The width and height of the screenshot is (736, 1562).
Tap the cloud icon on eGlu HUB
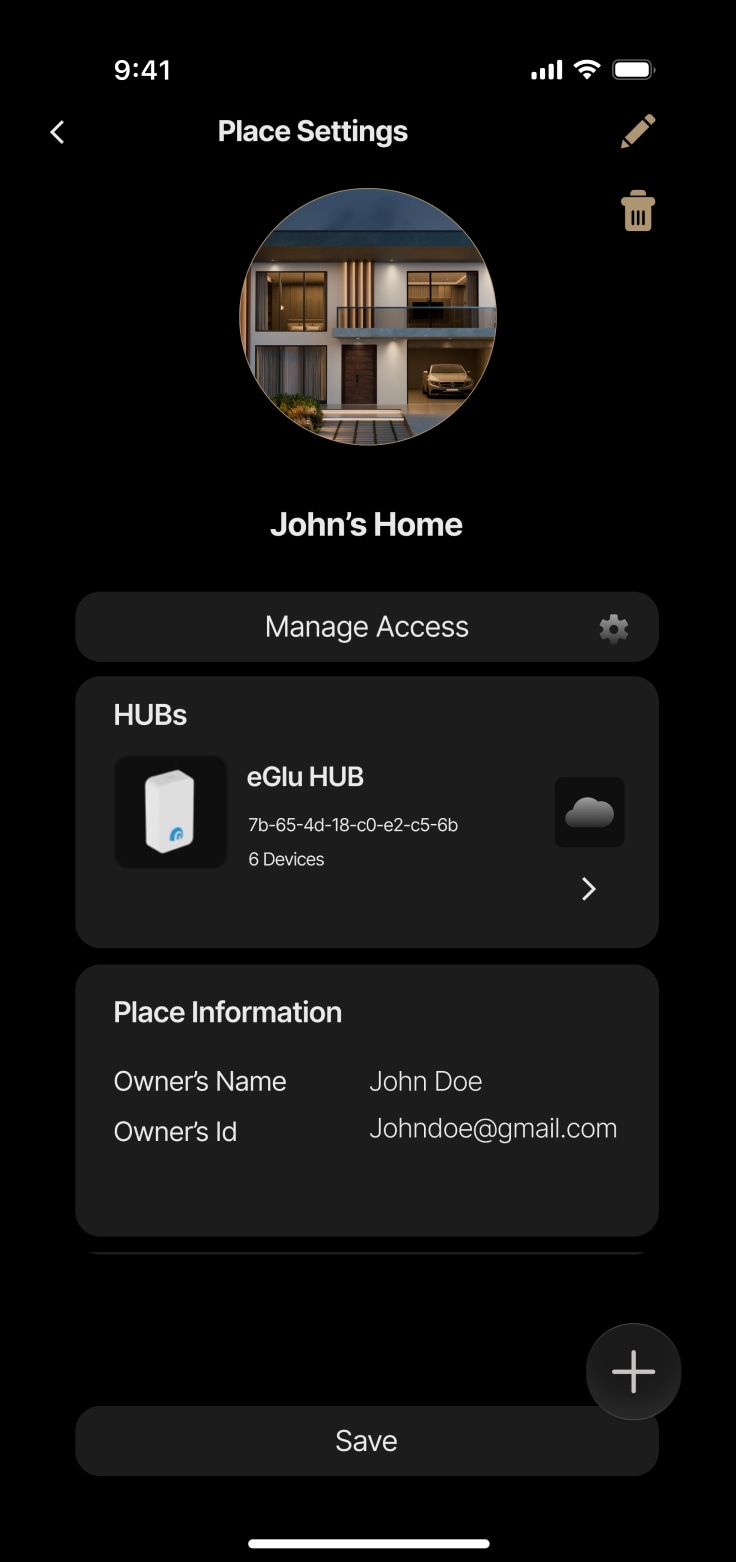[x=589, y=812]
